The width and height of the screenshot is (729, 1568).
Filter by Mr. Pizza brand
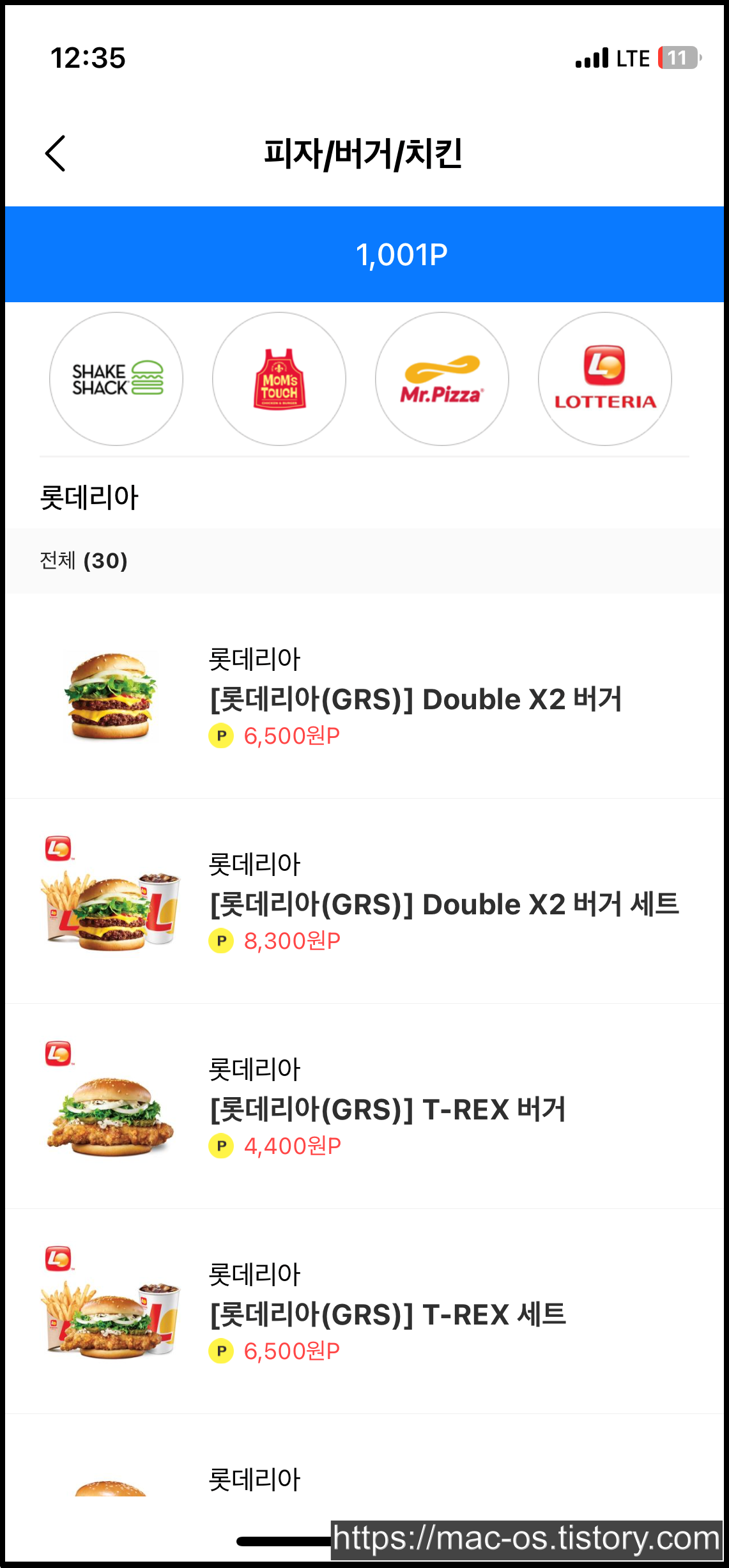click(442, 379)
